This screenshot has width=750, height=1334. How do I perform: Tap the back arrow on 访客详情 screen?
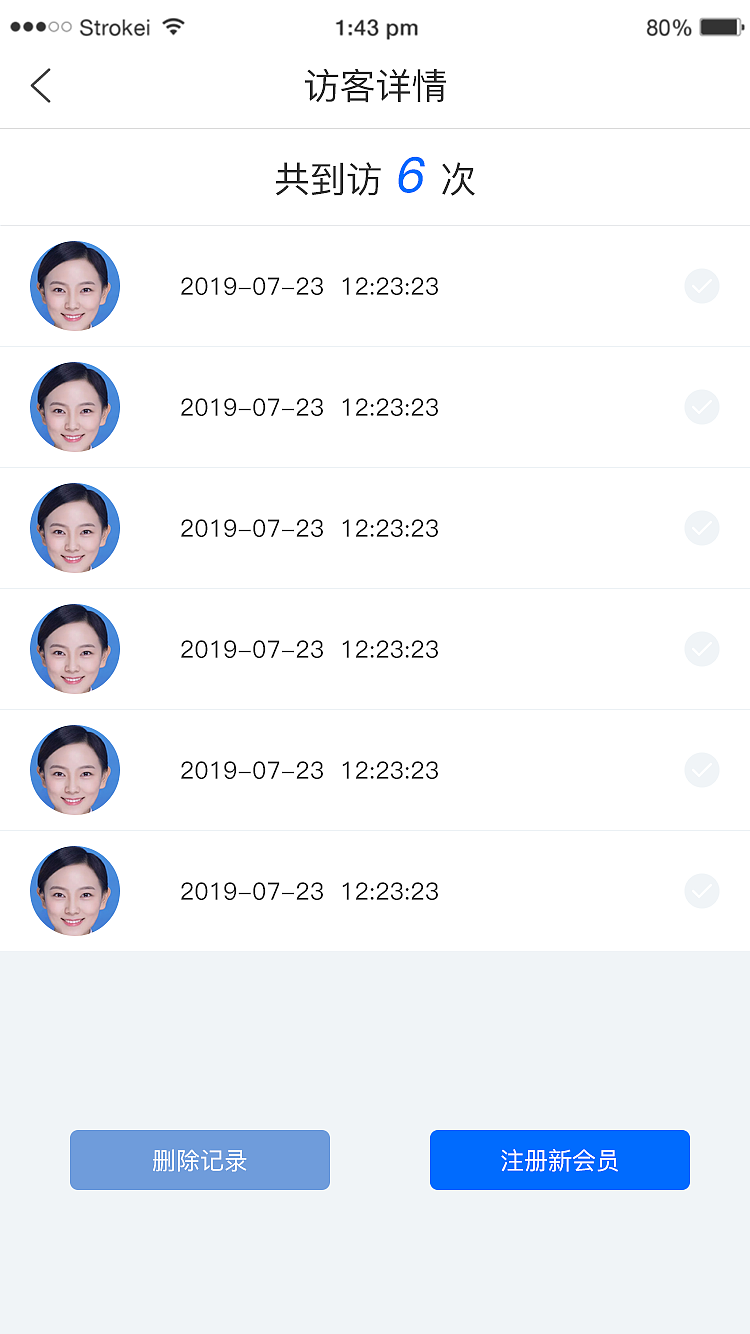(x=40, y=85)
